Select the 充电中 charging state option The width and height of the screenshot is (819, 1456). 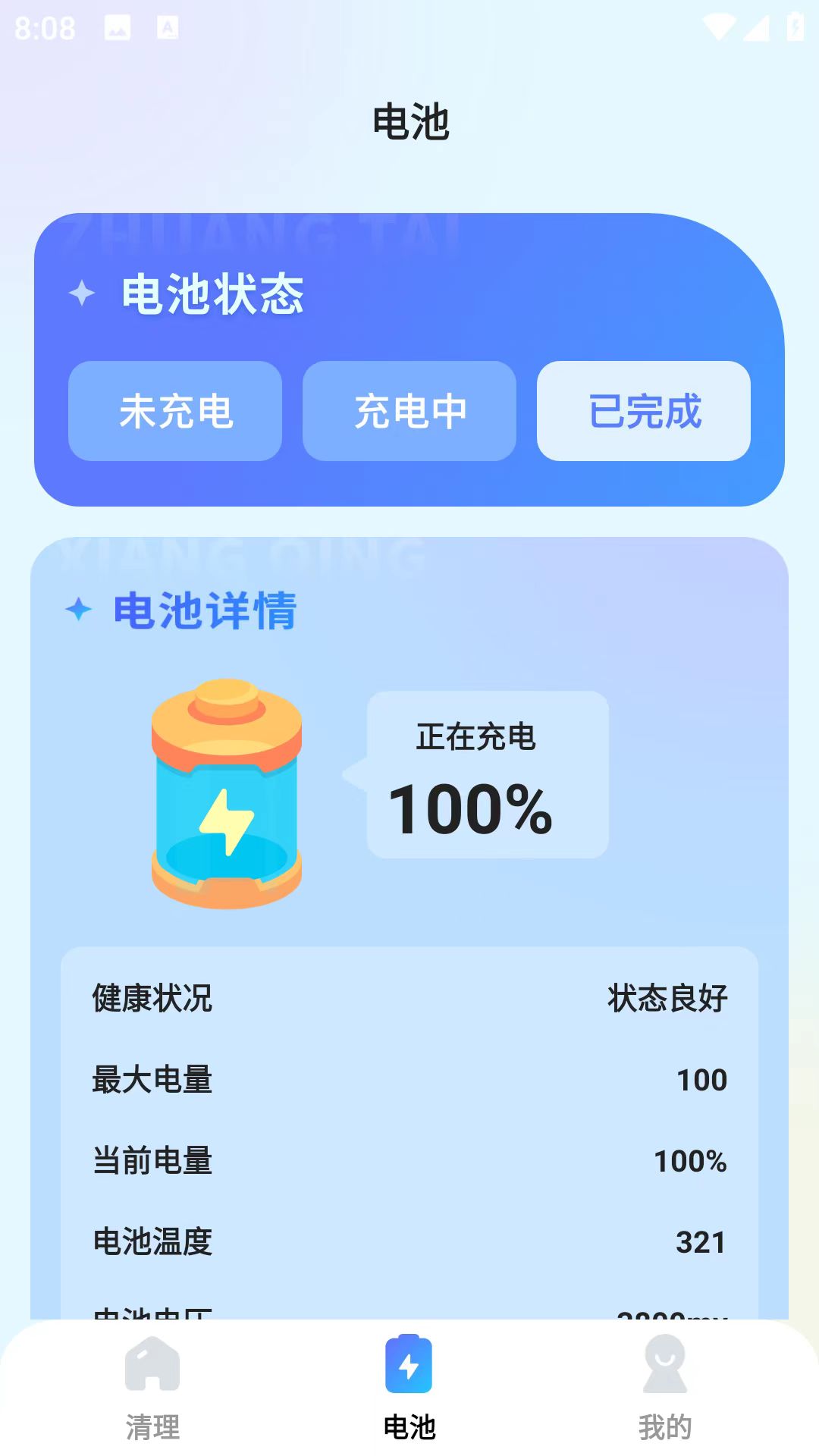409,411
